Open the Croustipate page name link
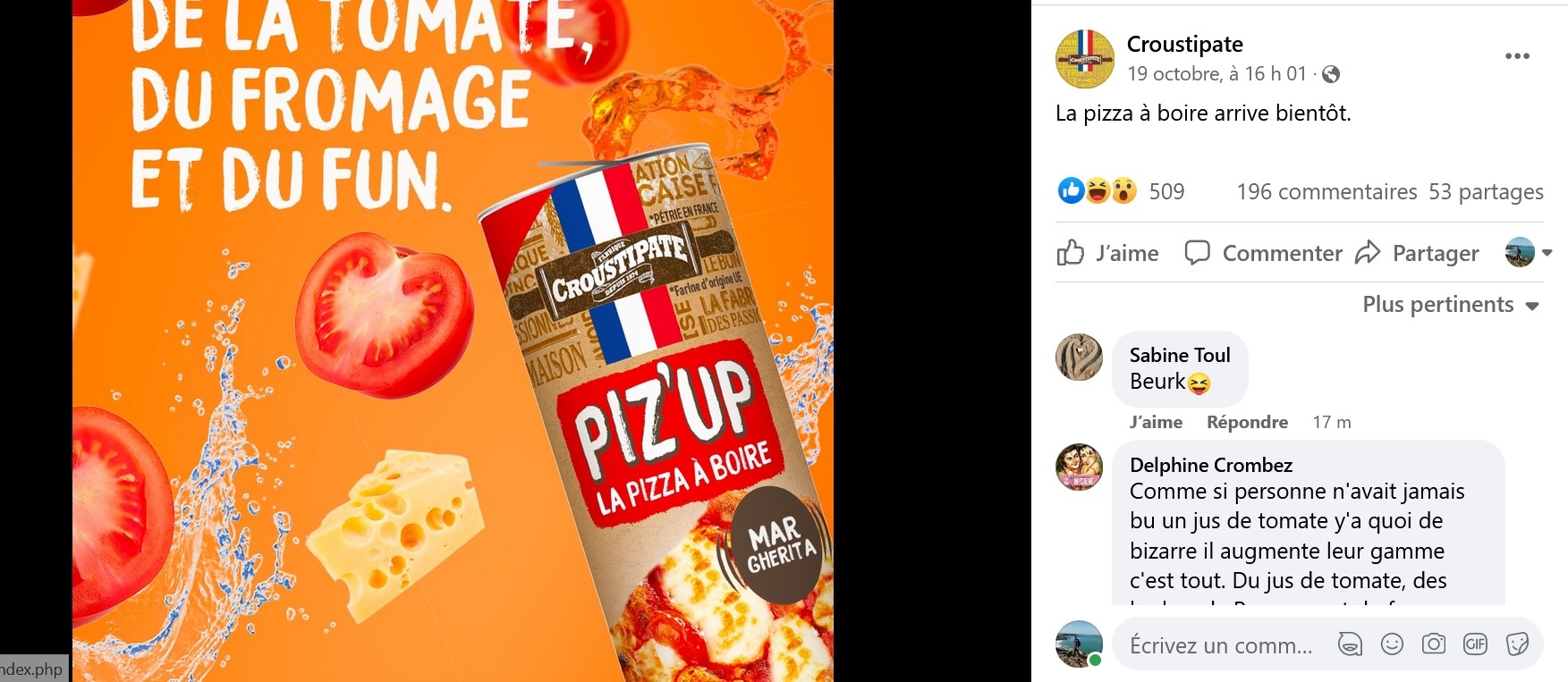This screenshot has width=1568, height=682. (1184, 44)
